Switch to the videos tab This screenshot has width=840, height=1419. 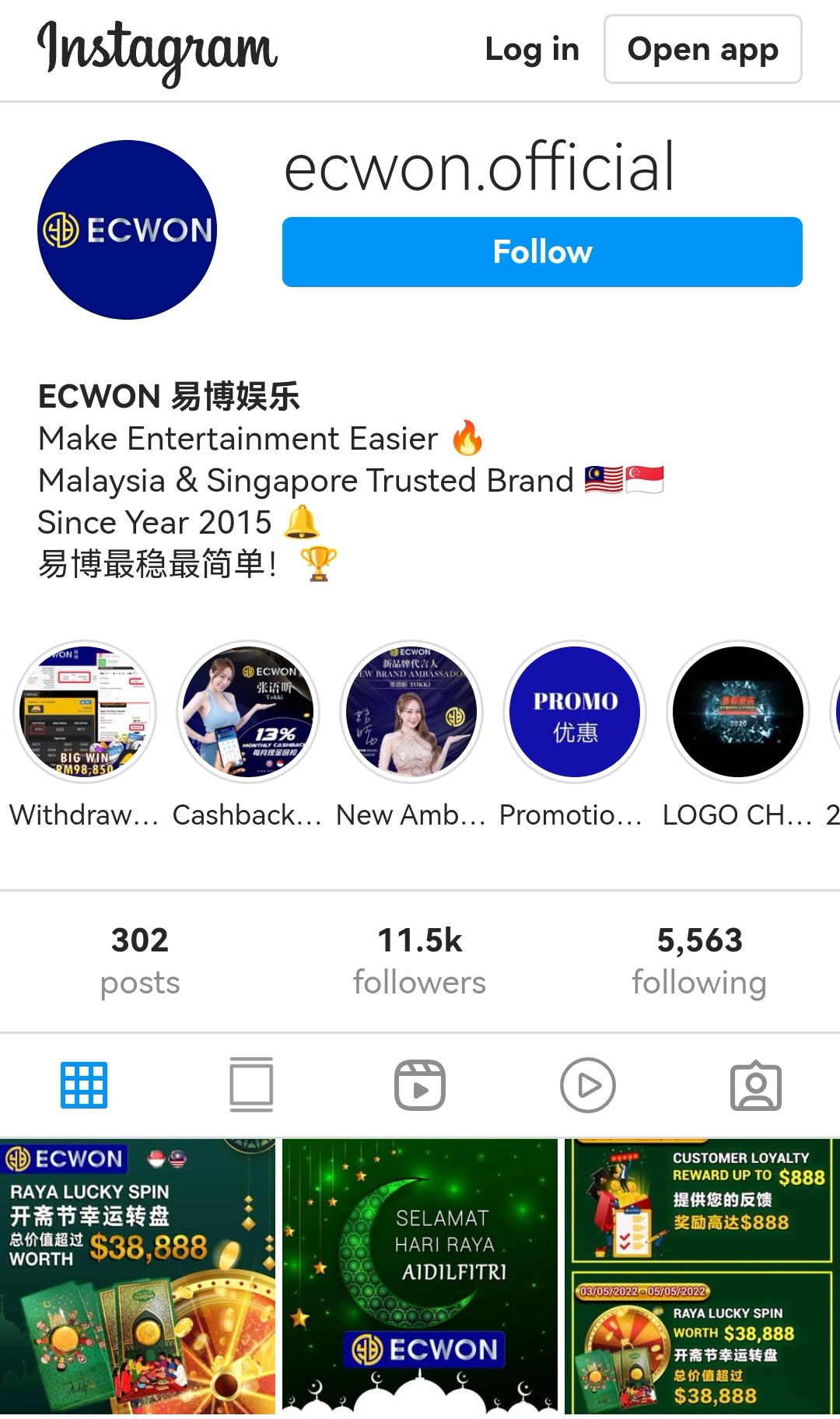[588, 1084]
